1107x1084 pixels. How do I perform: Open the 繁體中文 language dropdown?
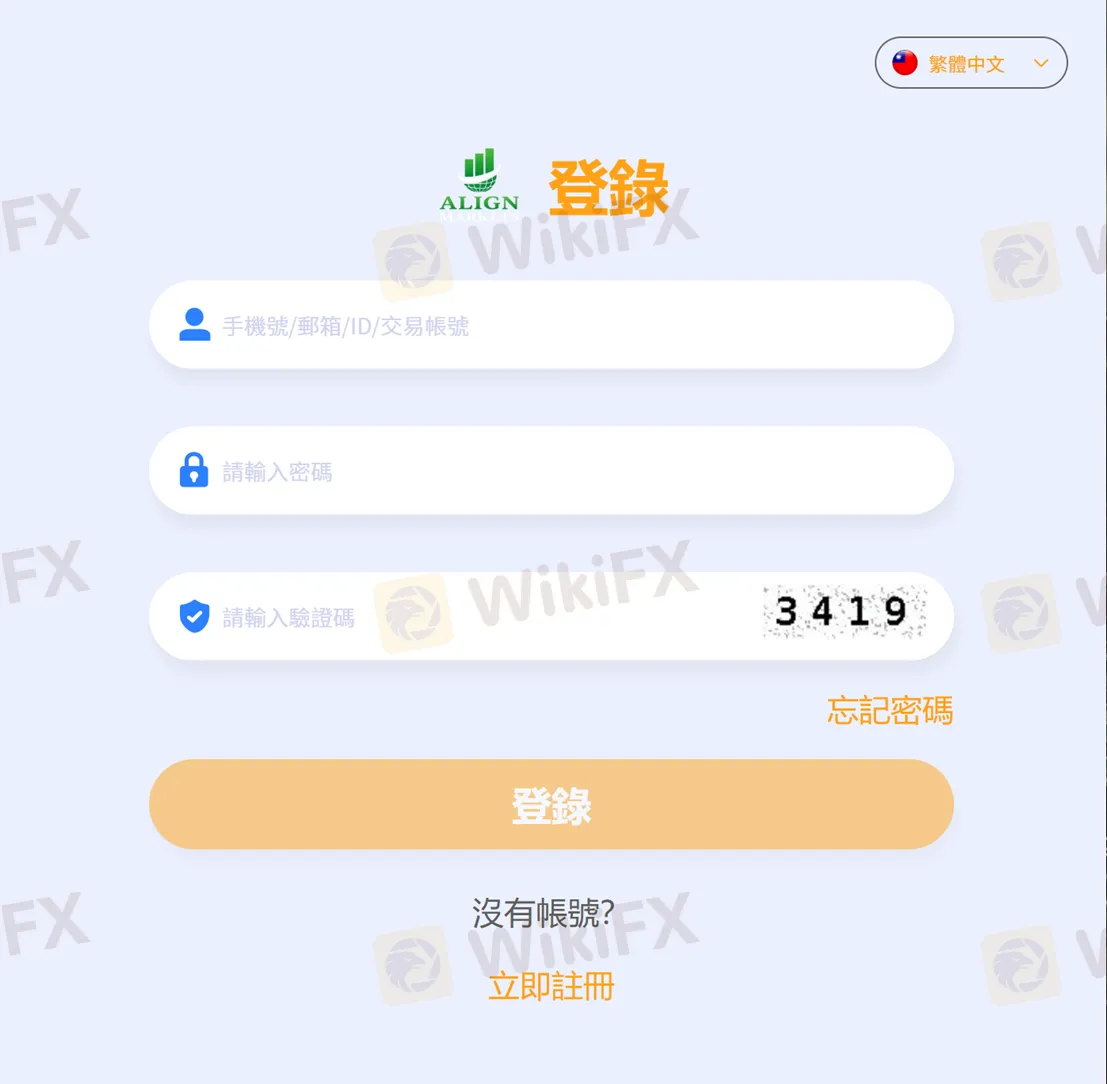970,64
